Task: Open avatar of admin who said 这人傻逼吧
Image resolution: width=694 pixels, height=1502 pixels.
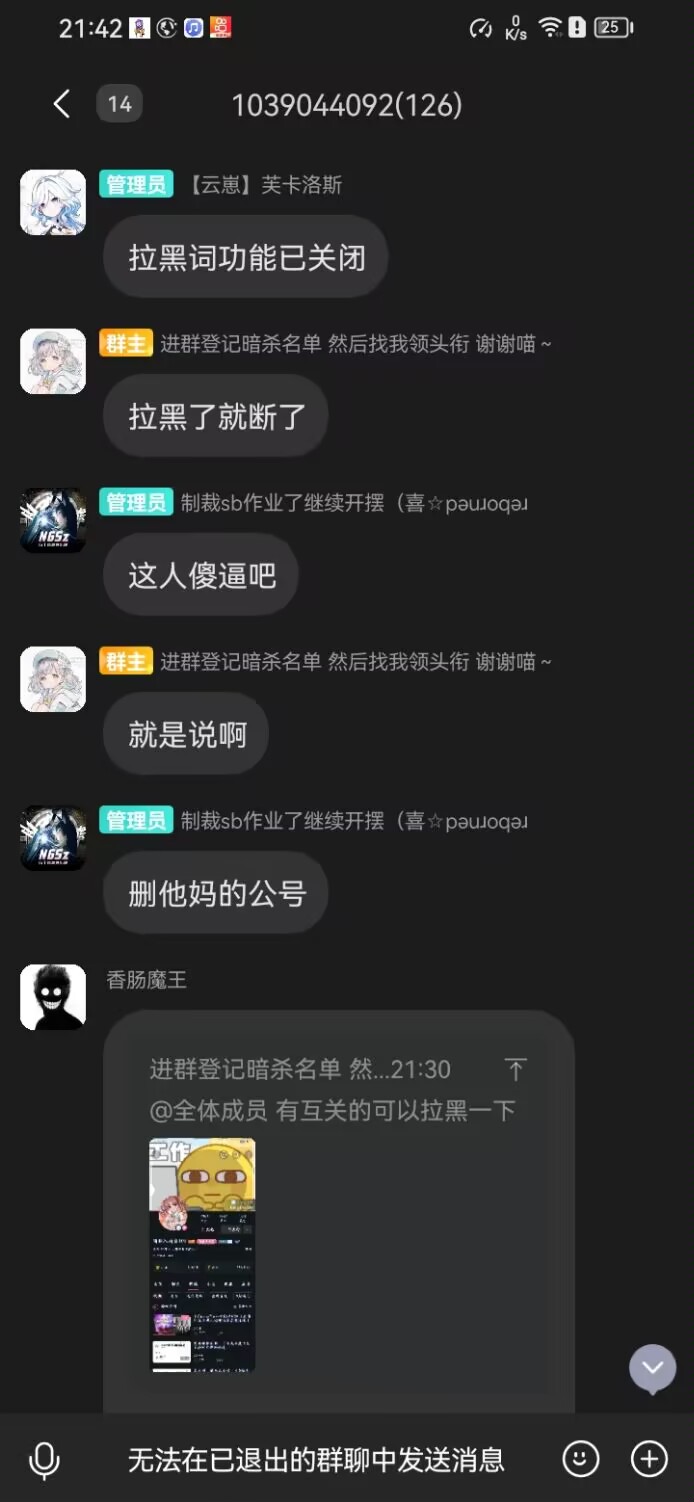Action: click(53, 520)
